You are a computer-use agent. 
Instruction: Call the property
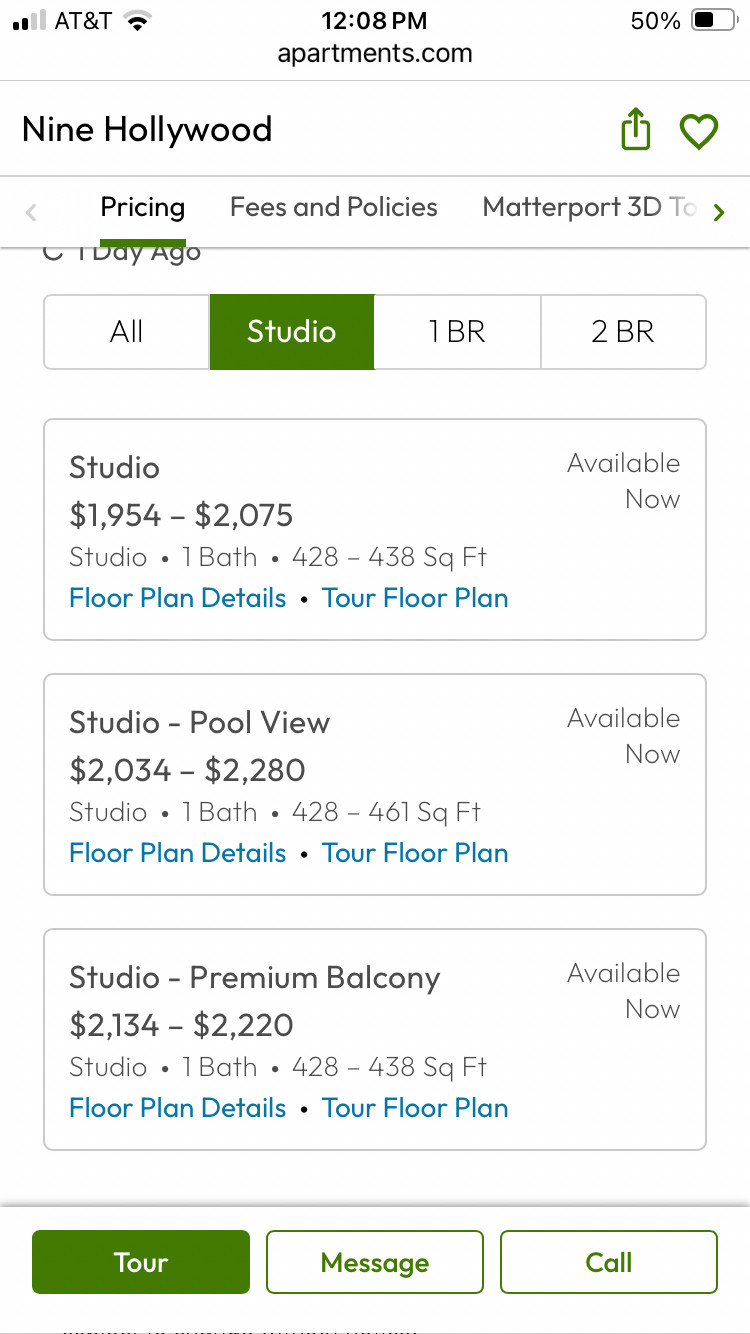tap(609, 1262)
